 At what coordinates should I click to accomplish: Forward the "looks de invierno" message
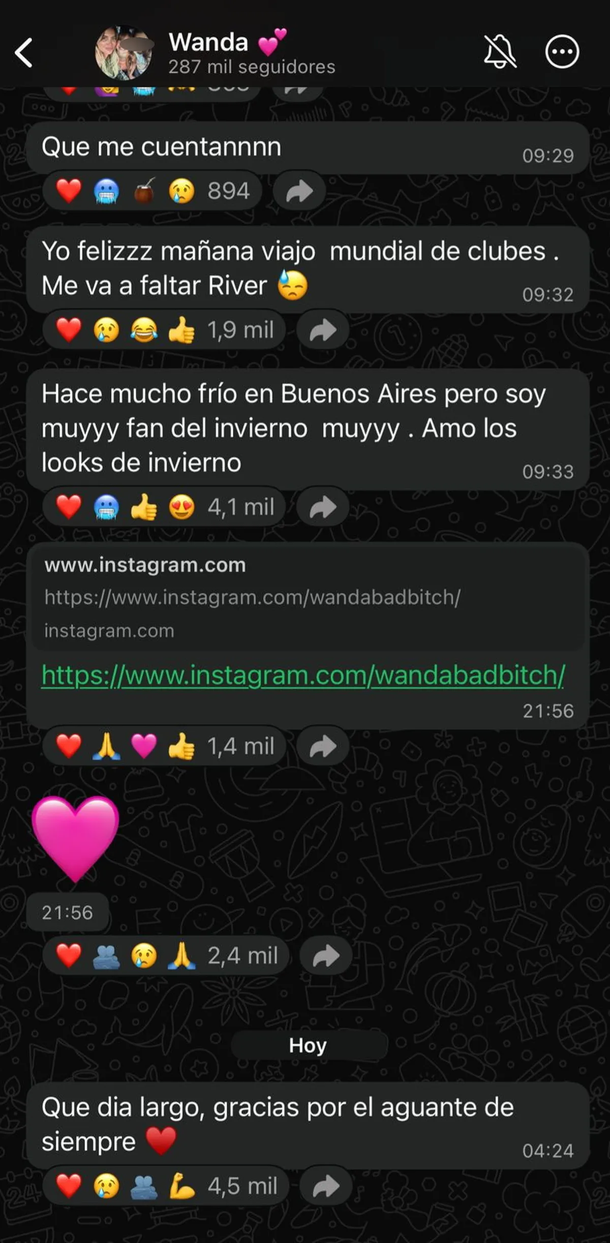click(x=322, y=508)
